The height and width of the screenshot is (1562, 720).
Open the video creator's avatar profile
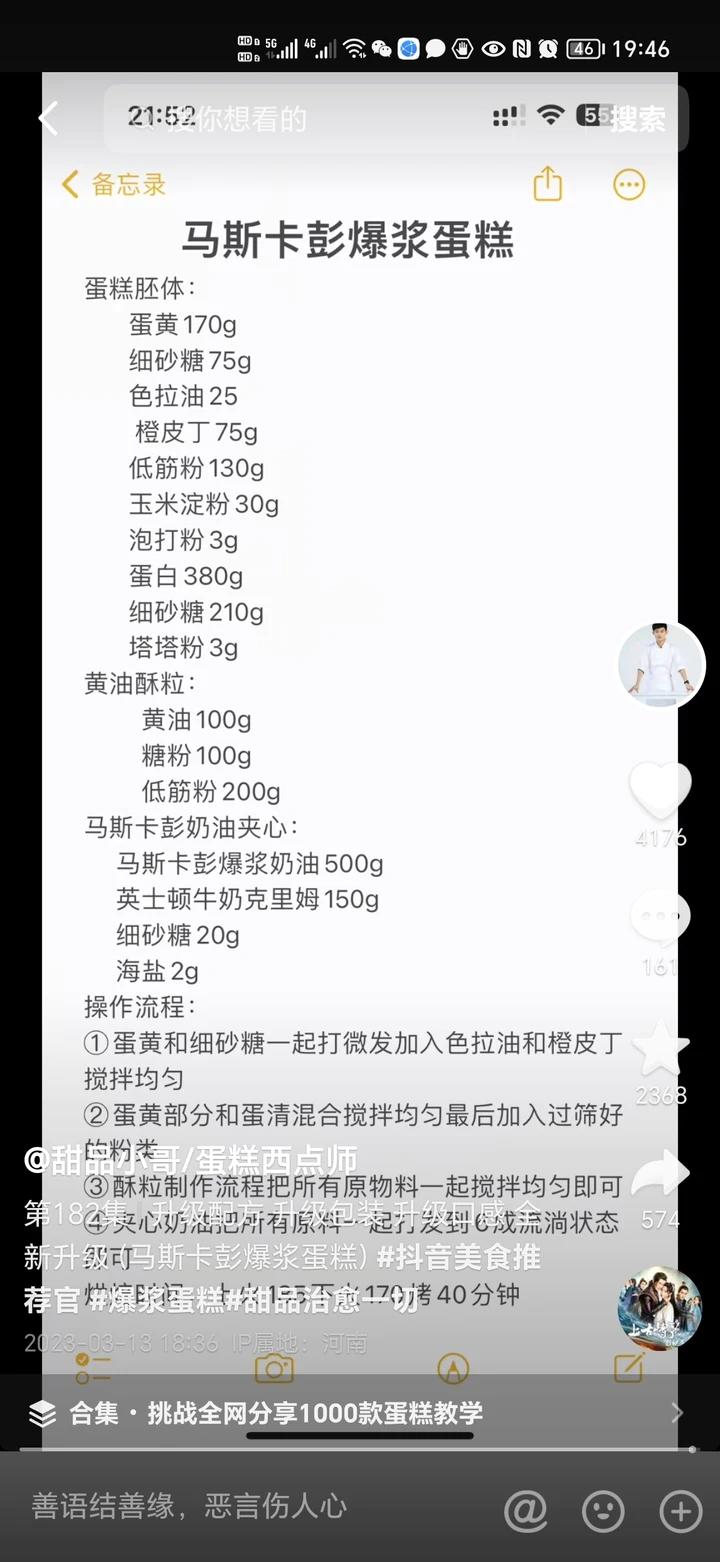[x=661, y=664]
